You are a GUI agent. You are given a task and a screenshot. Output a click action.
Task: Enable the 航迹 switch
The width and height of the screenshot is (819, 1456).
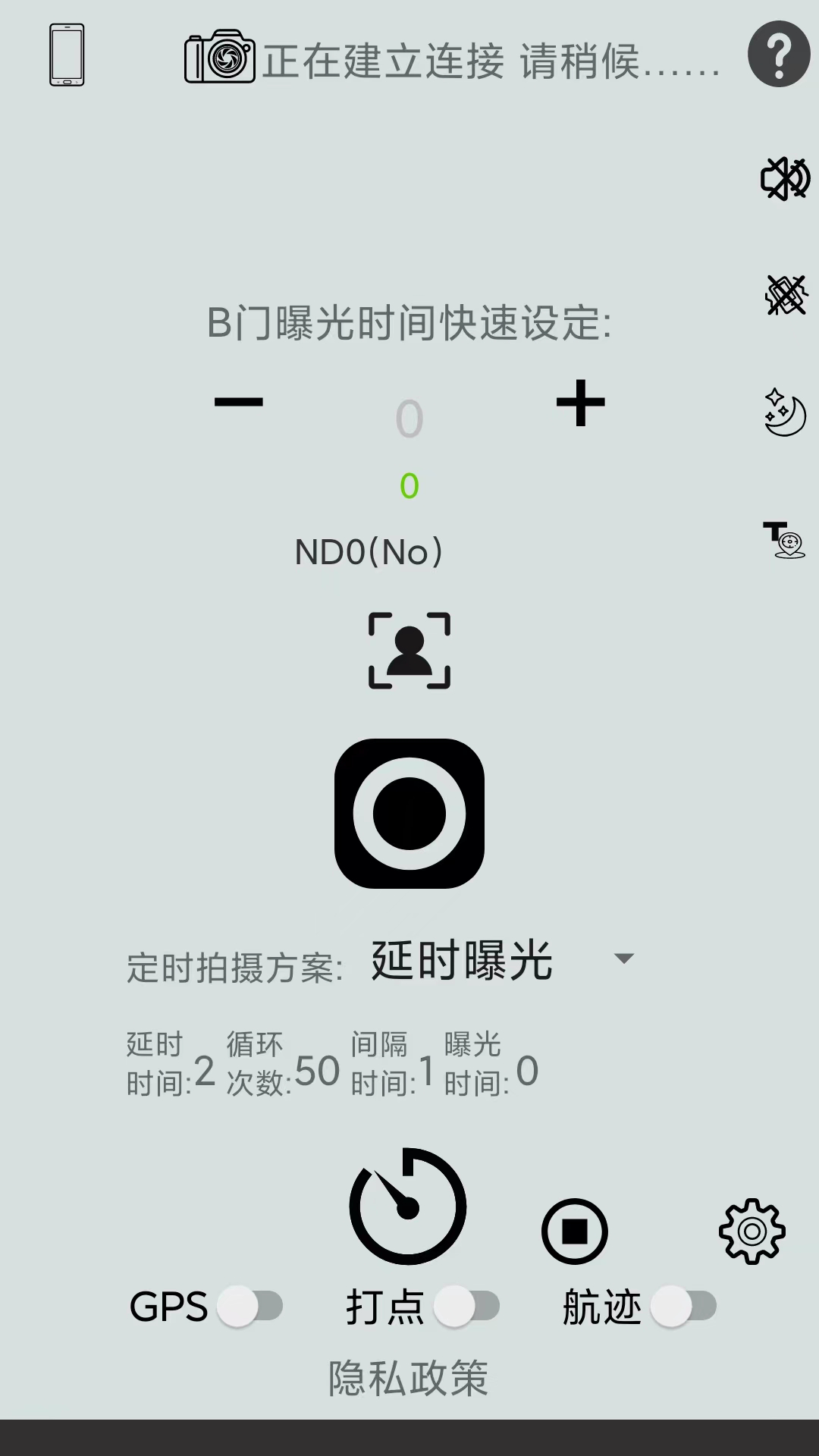pos(684,1307)
